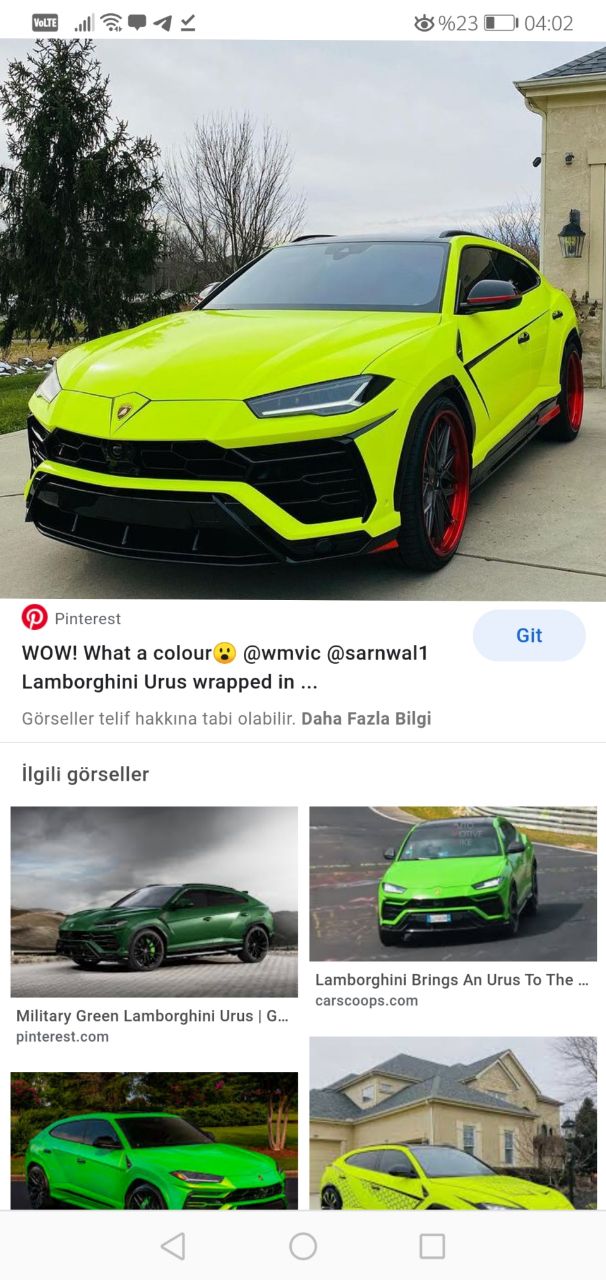Open the Daha Fazla Bilgi link

(366, 719)
